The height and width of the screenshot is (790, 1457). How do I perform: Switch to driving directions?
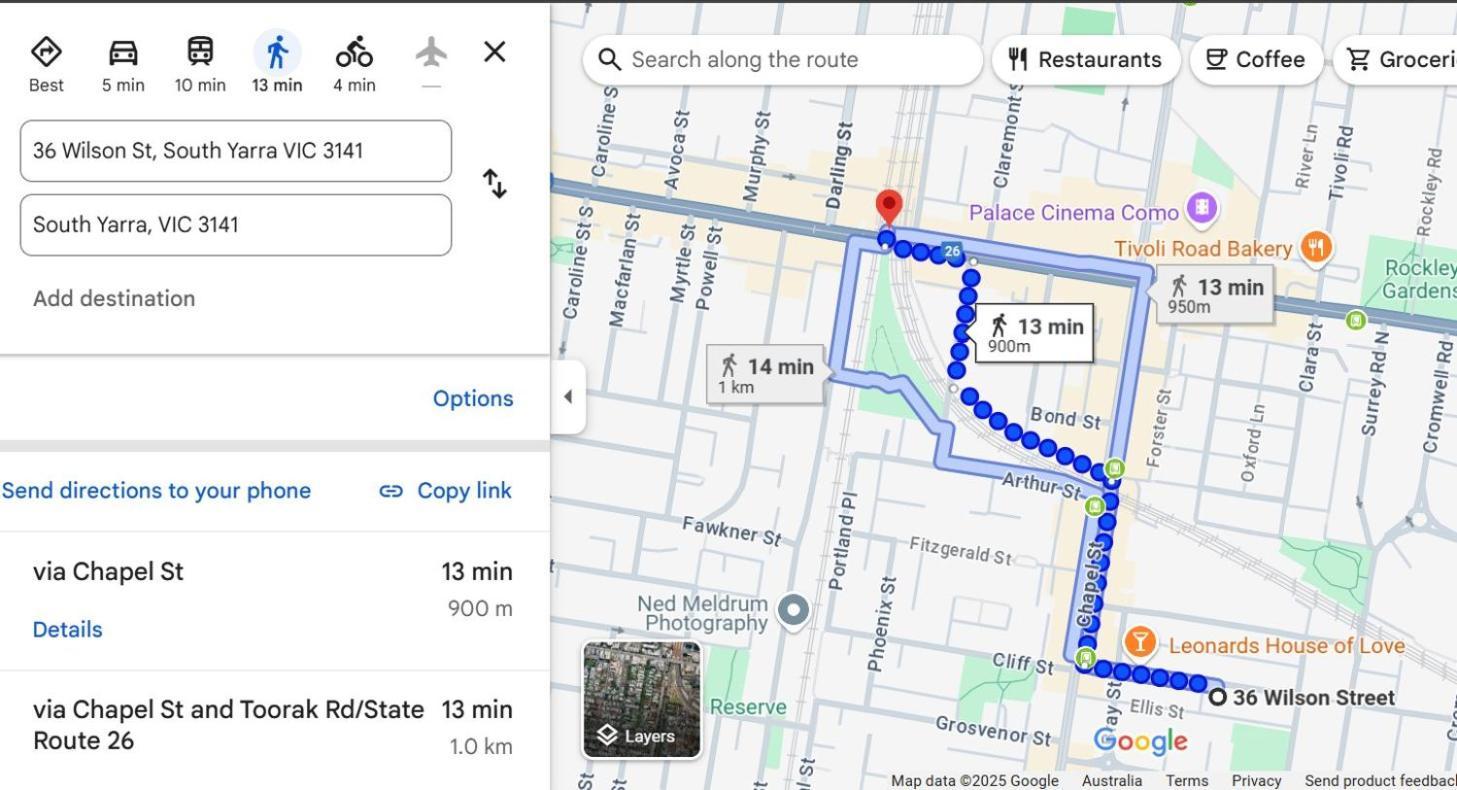123,64
